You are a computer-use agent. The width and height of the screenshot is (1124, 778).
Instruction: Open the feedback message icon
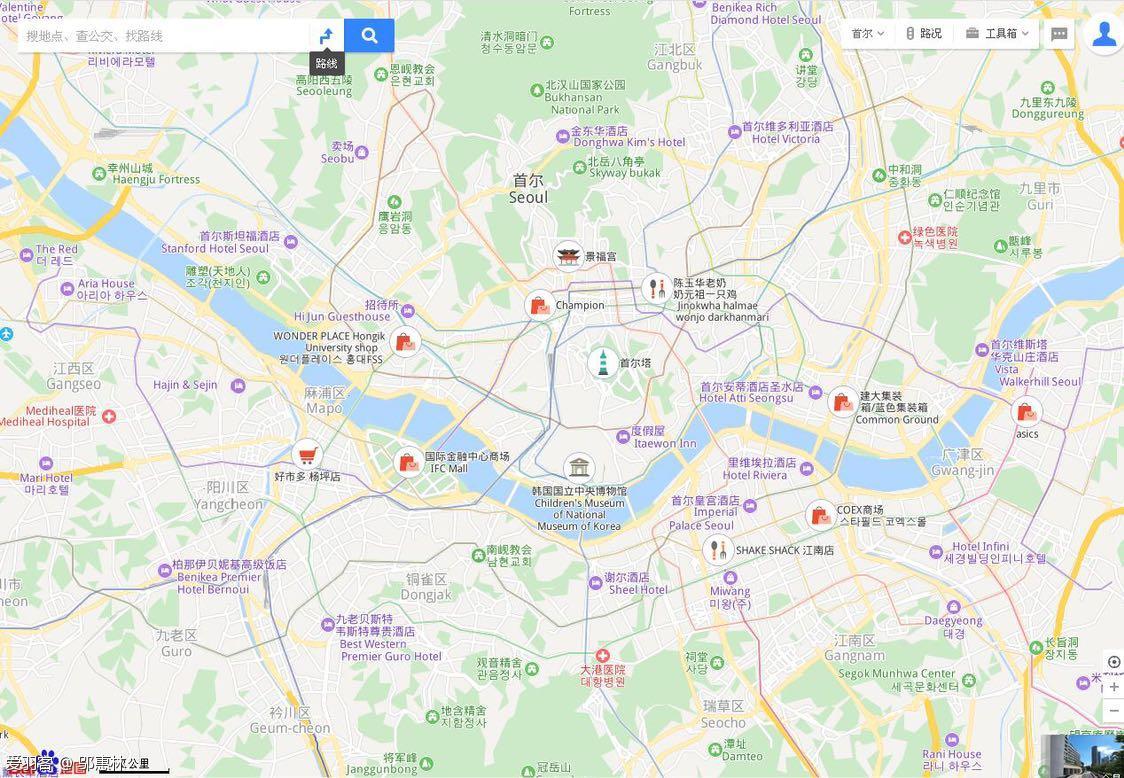pyautogui.click(x=1059, y=34)
